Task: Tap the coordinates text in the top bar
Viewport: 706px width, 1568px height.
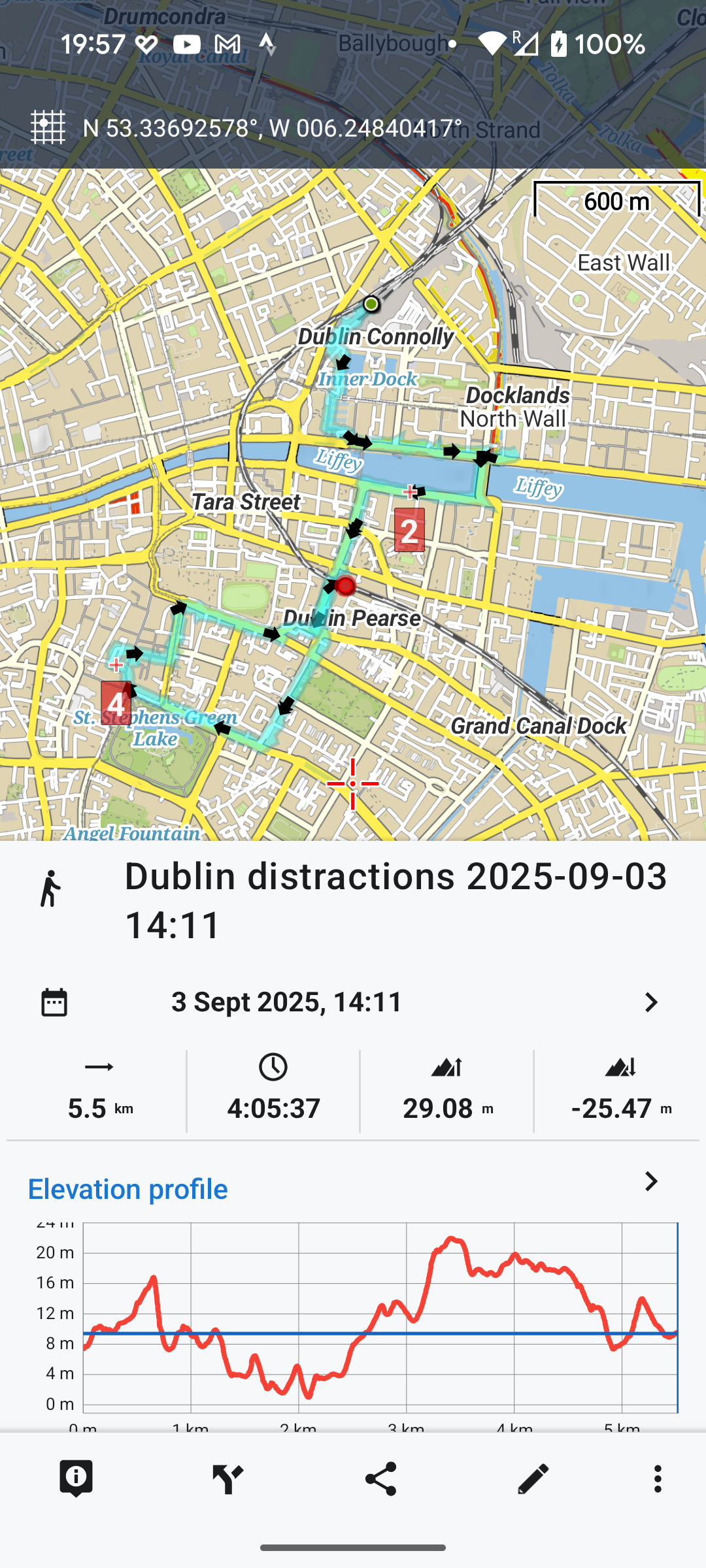Action: (x=273, y=127)
